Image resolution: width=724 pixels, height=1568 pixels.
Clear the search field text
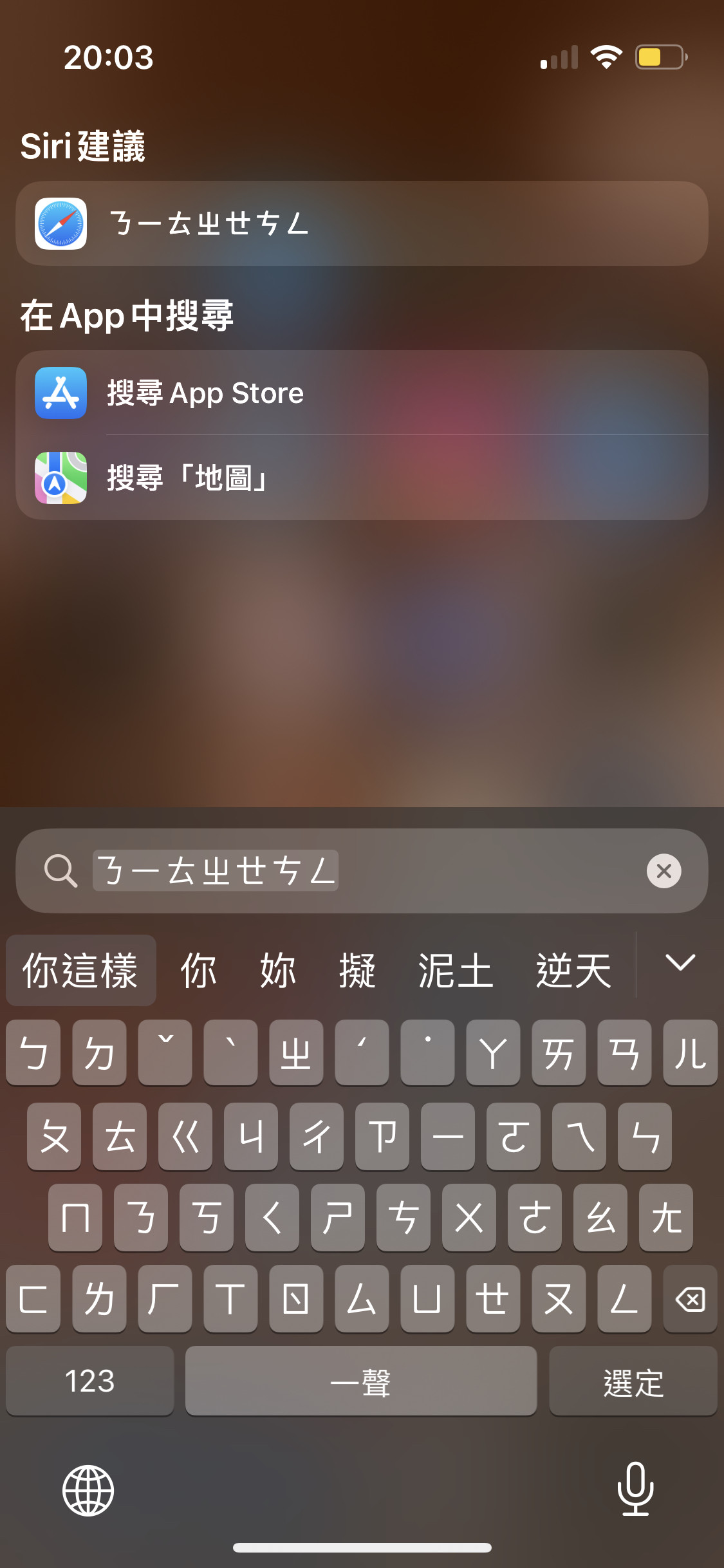(664, 871)
